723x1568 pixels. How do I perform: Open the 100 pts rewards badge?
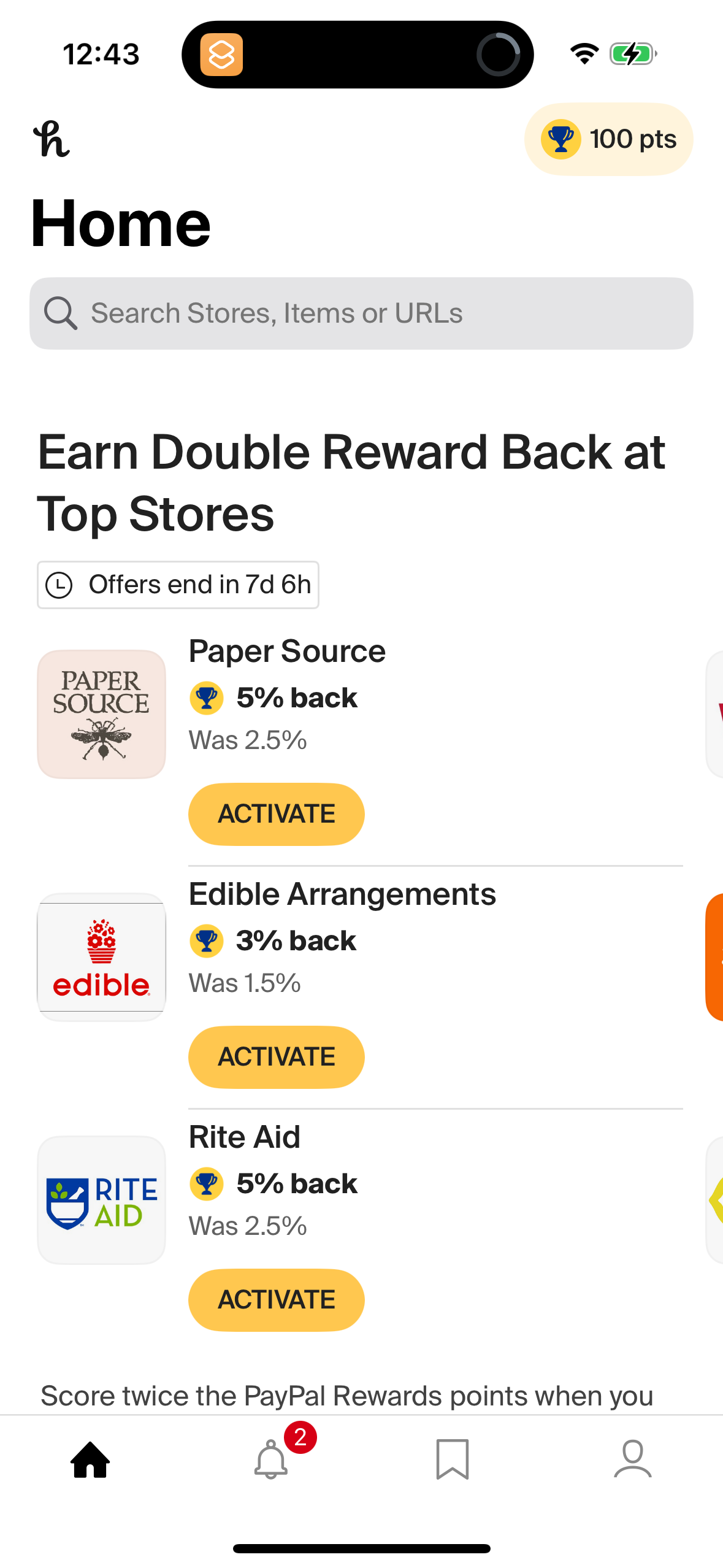[x=608, y=139]
